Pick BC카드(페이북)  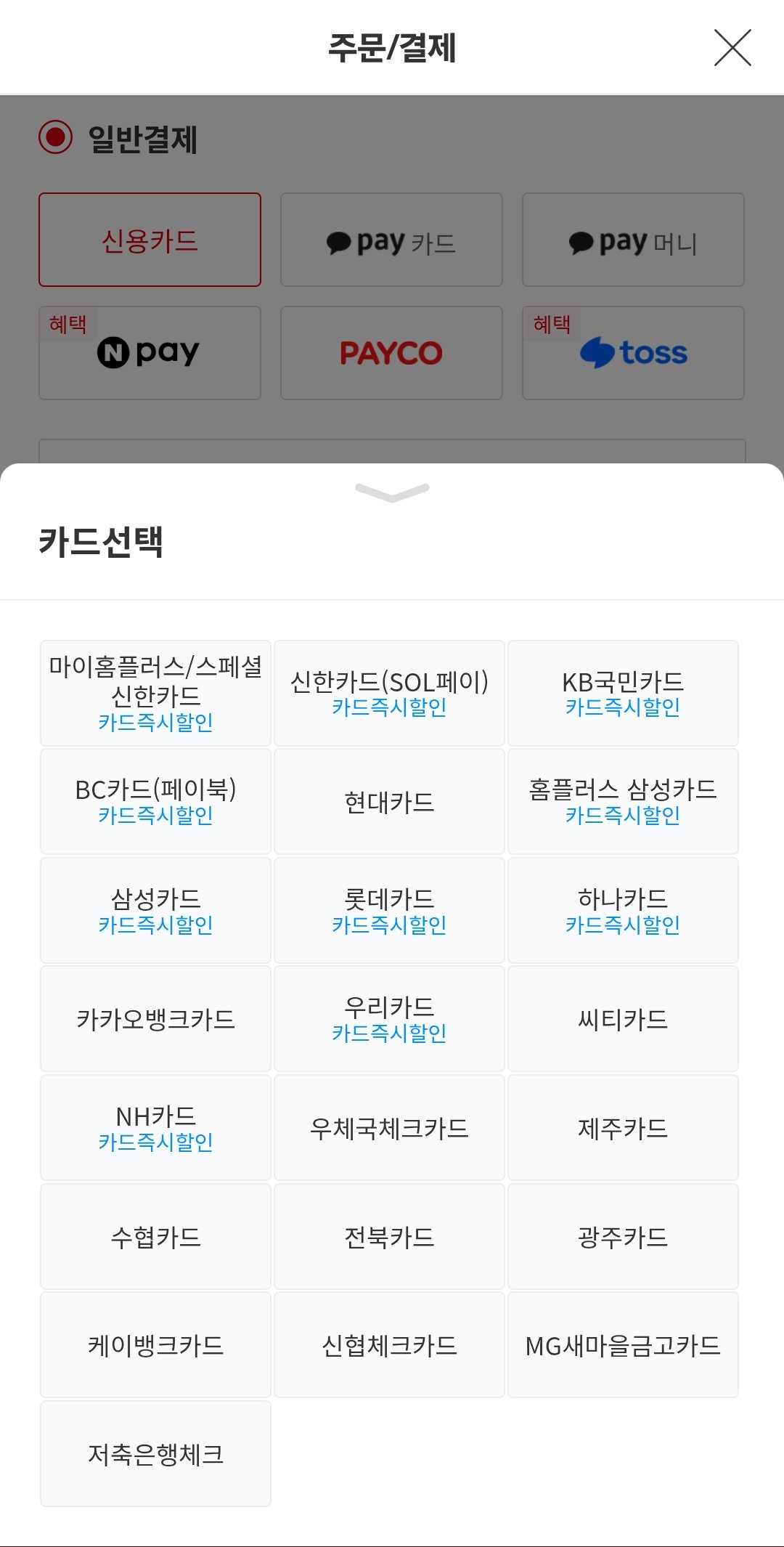pyautogui.click(x=155, y=801)
